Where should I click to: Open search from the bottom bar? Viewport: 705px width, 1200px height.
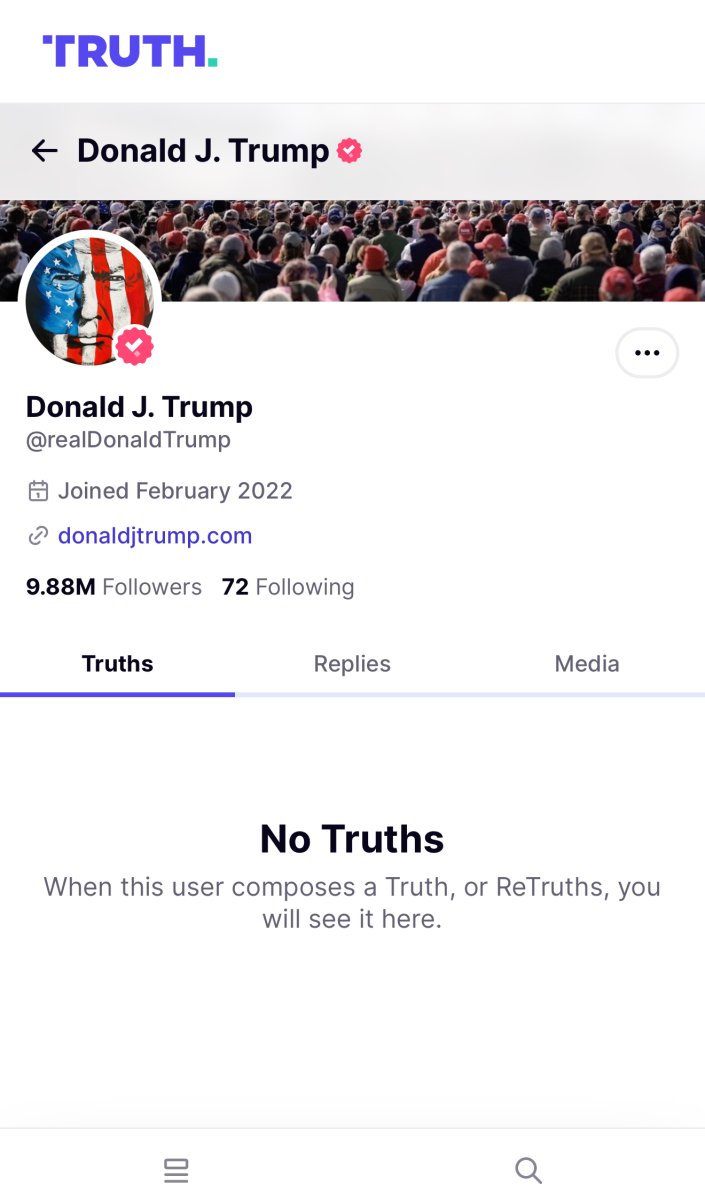pyautogui.click(x=528, y=1170)
